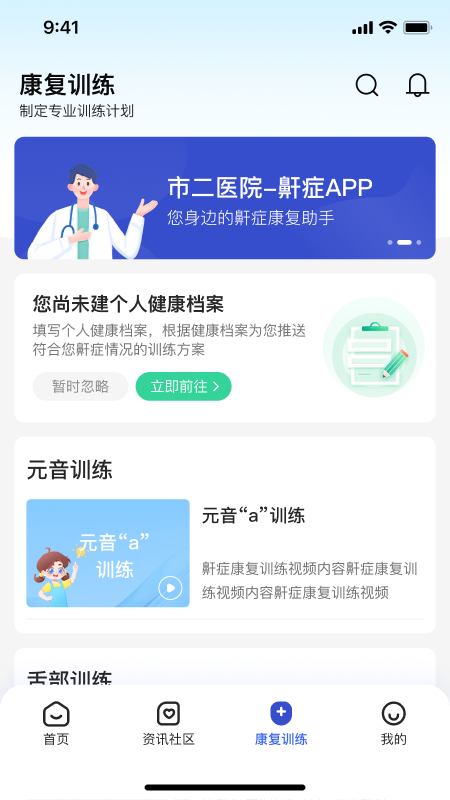Open the 市二医院-鼾症APP banner
Viewport: 450px width, 800px height.
(x=225, y=198)
